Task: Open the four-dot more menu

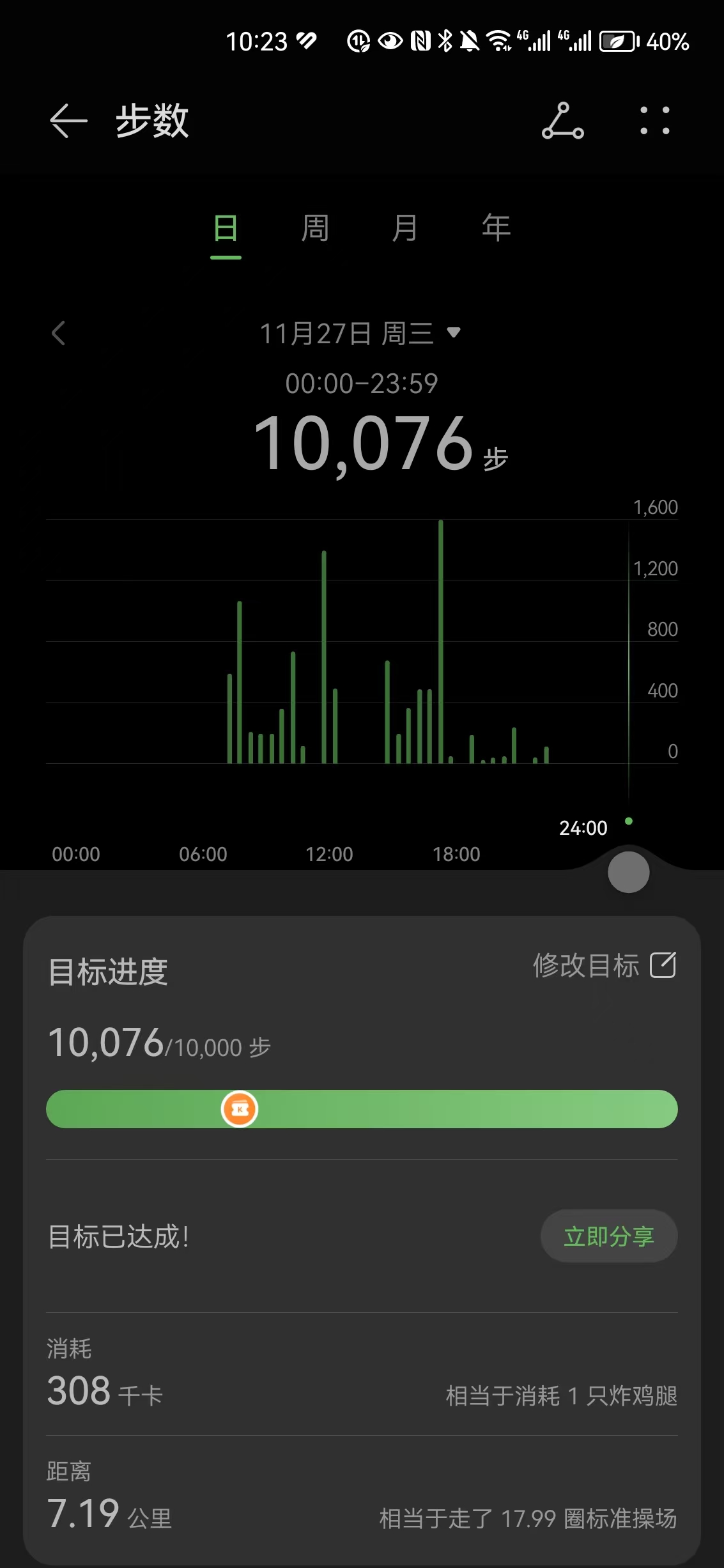Action: 655,120
